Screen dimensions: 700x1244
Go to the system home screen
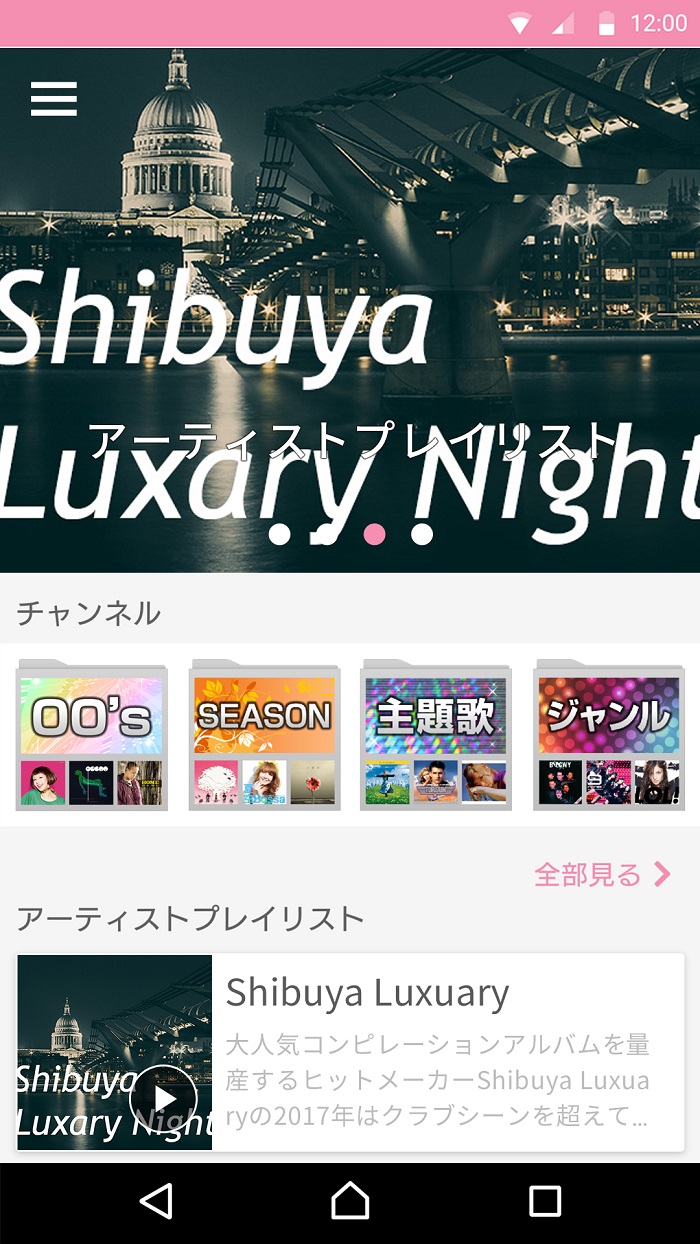[x=350, y=1201]
